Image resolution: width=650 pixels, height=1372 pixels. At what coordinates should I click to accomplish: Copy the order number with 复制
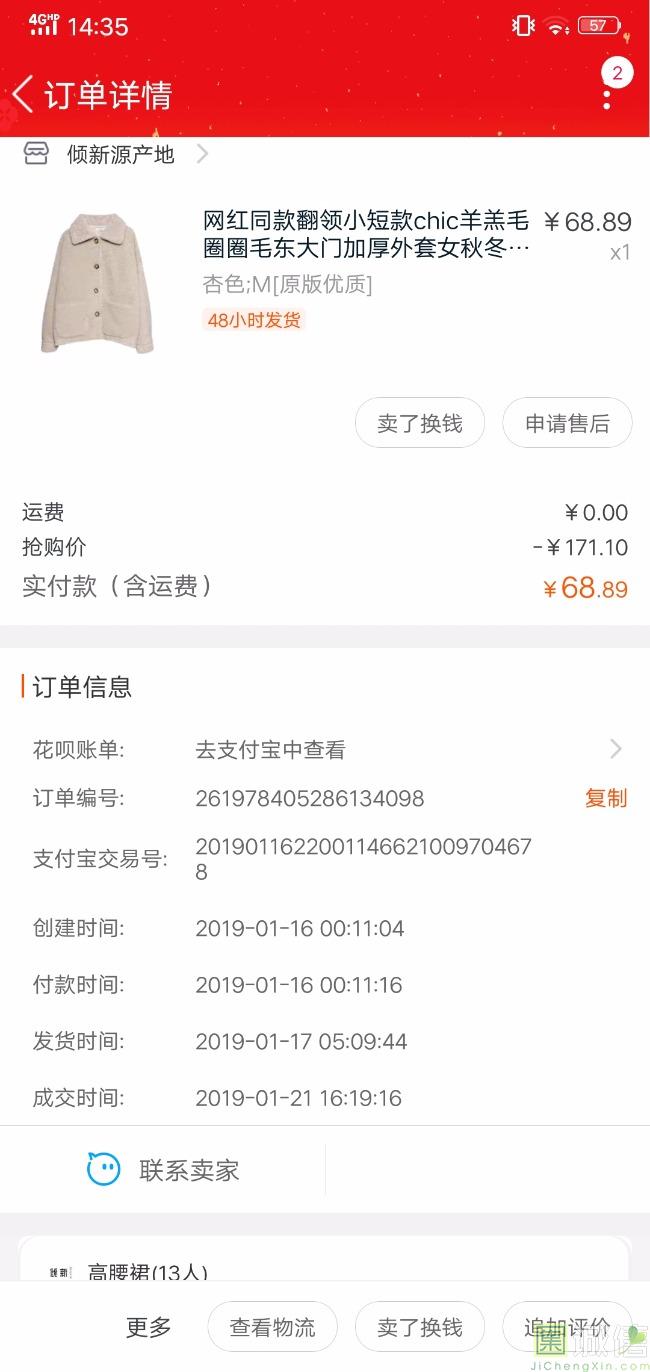pyautogui.click(x=605, y=798)
